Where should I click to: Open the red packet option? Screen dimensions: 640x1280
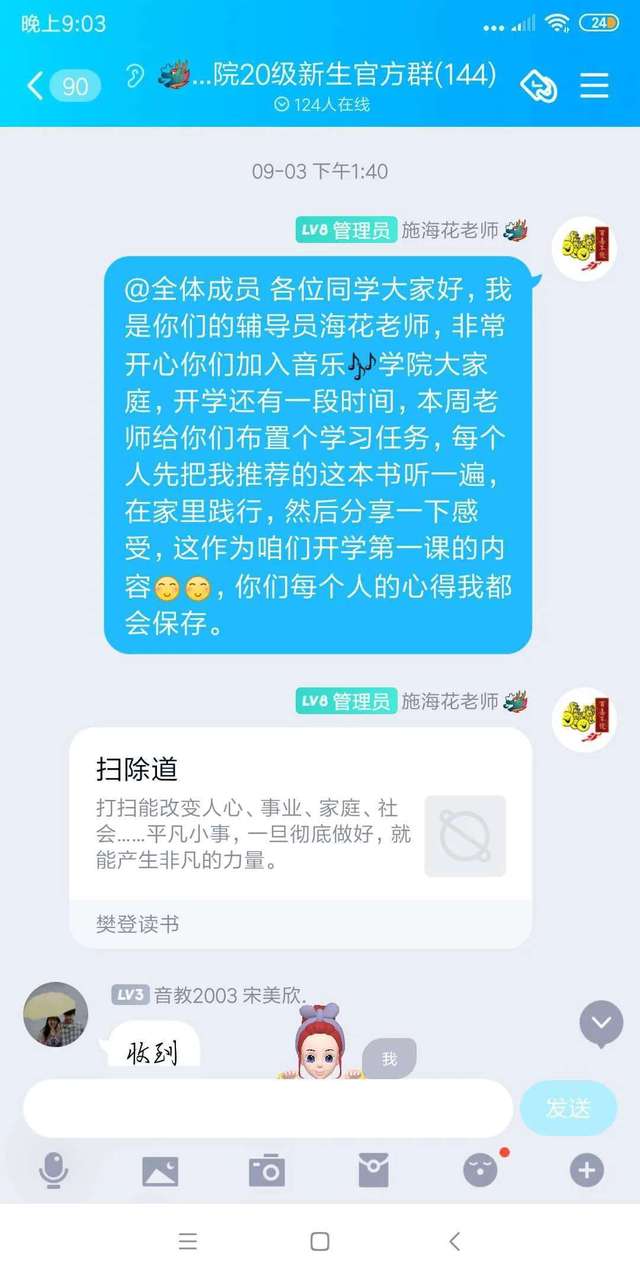[373, 1170]
